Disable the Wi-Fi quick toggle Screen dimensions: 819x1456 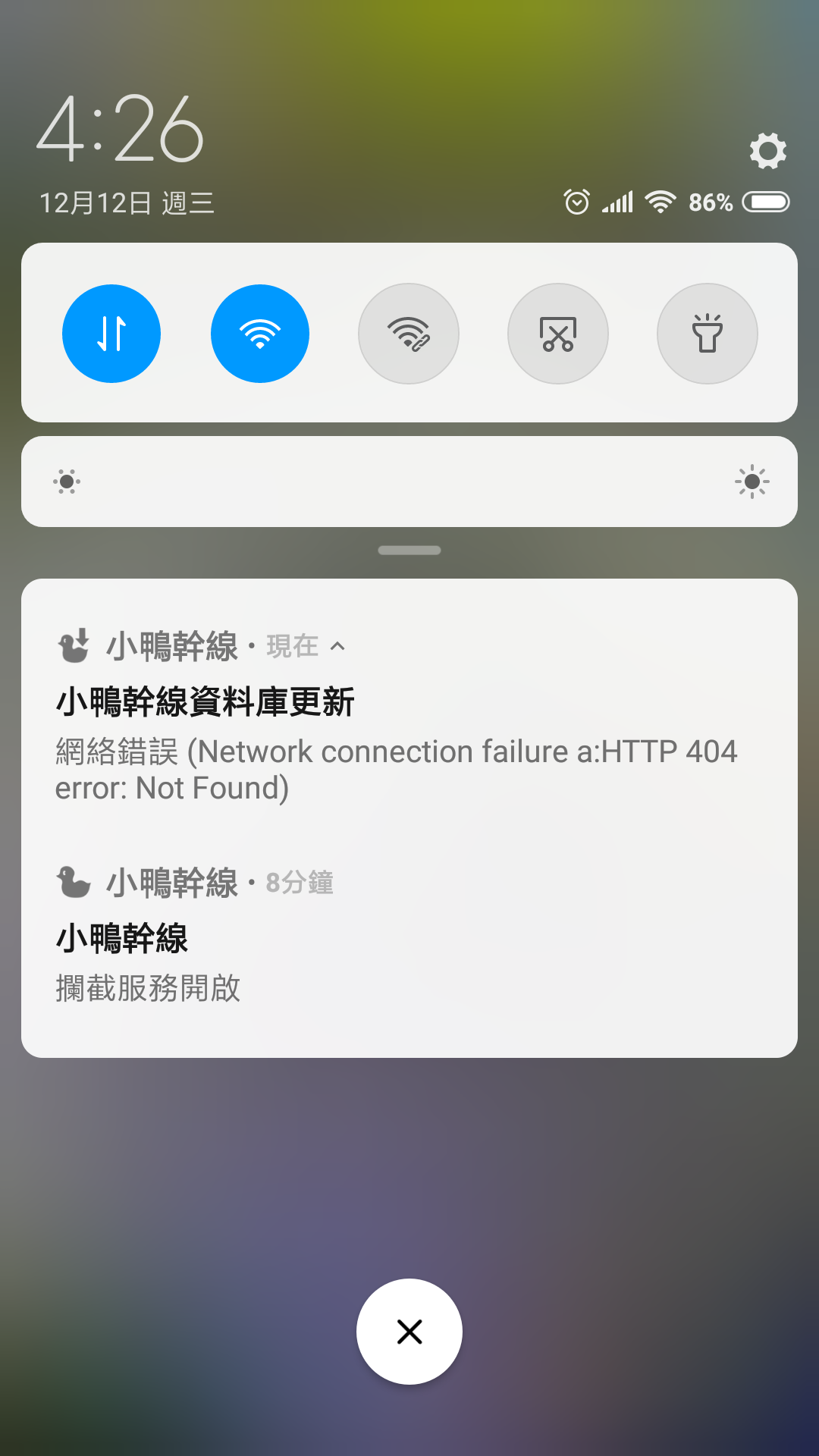[260, 334]
